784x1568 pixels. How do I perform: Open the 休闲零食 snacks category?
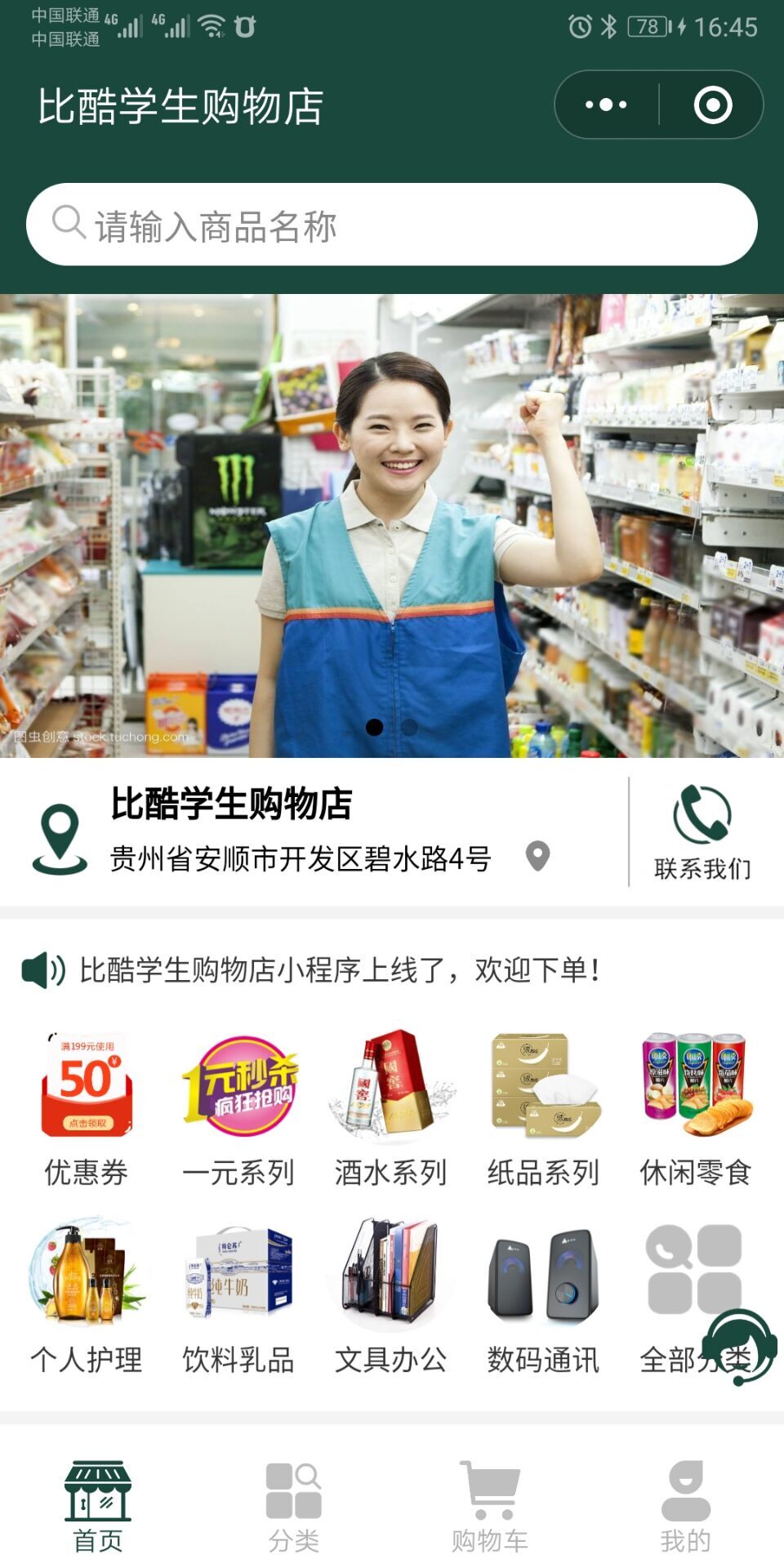coord(696,1107)
